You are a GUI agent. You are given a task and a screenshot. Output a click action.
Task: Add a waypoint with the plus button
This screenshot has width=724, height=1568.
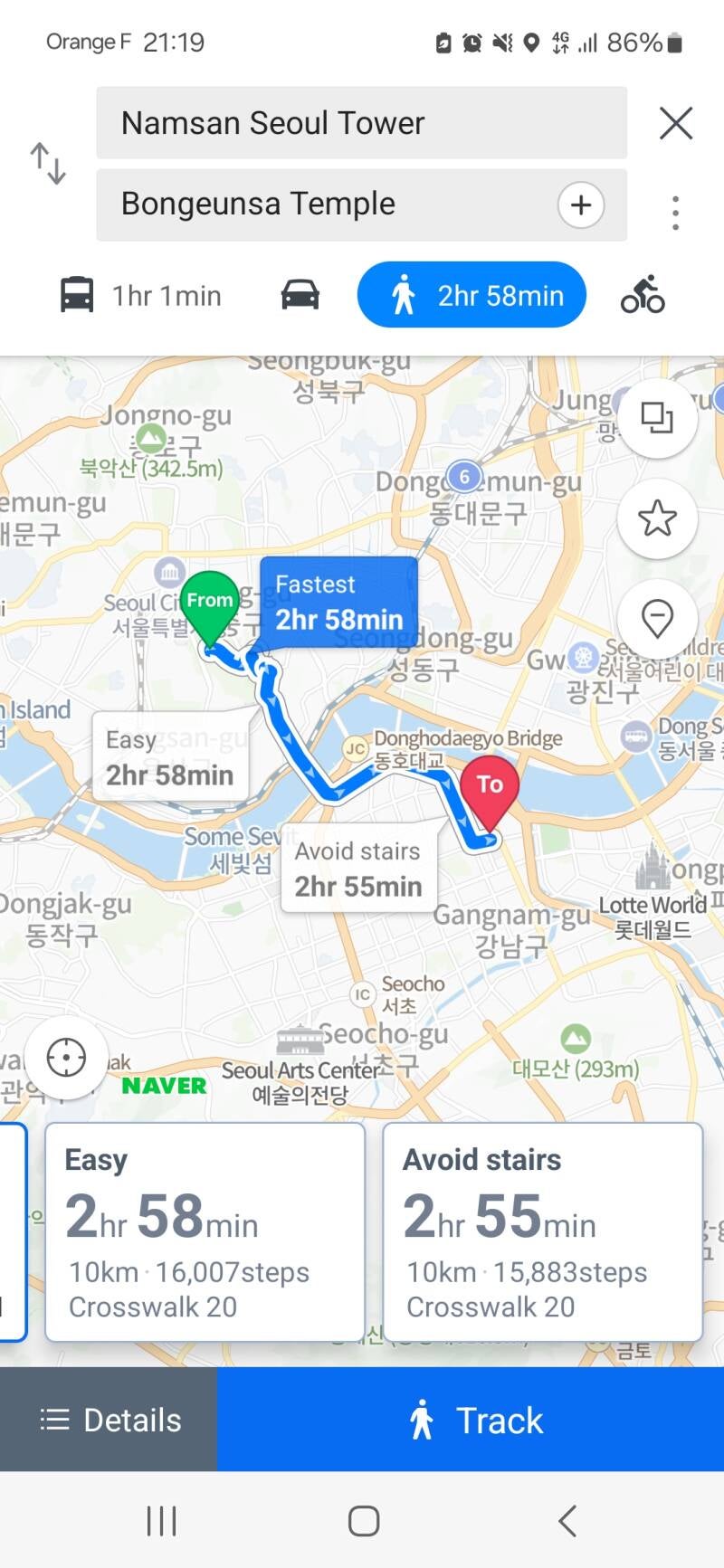(x=580, y=204)
